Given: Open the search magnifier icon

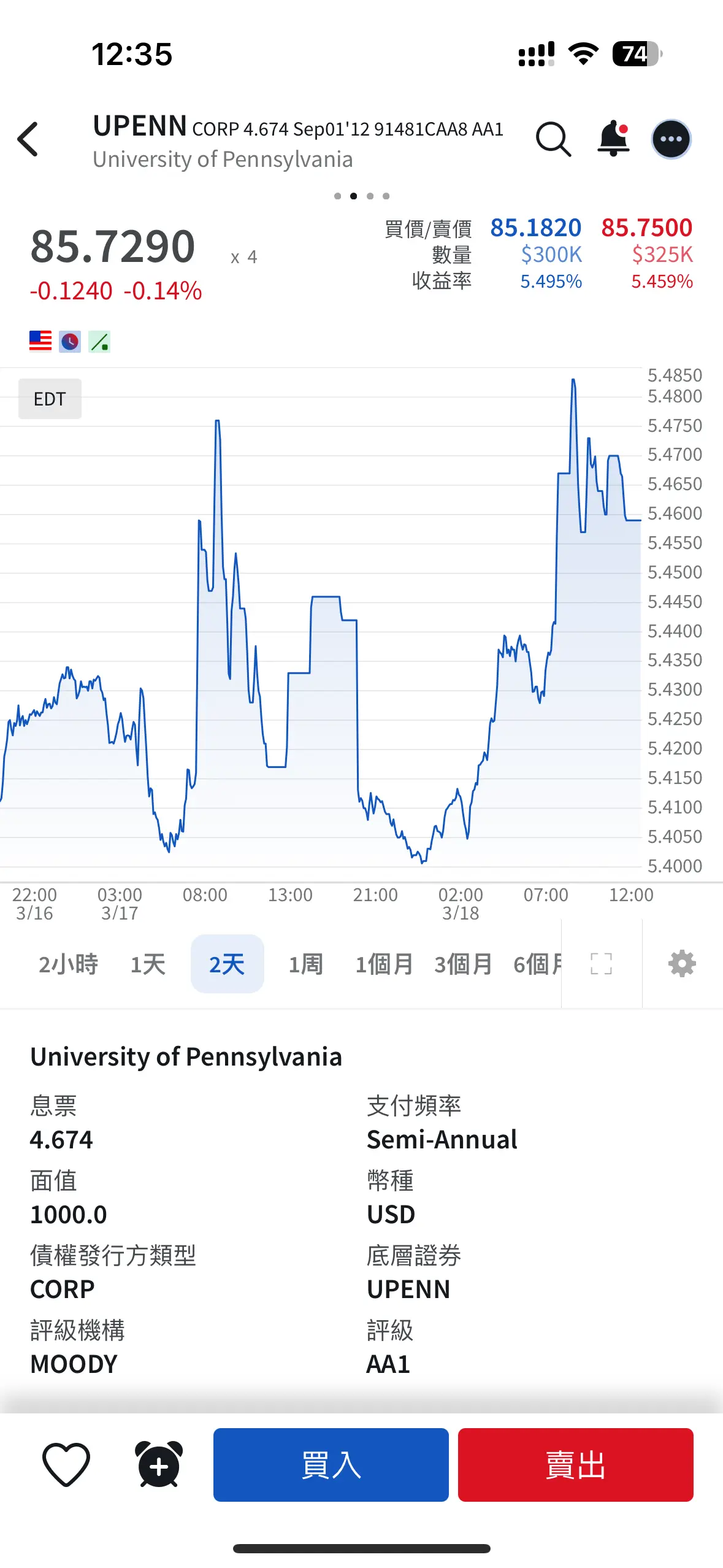Looking at the screenshot, I should (553, 139).
